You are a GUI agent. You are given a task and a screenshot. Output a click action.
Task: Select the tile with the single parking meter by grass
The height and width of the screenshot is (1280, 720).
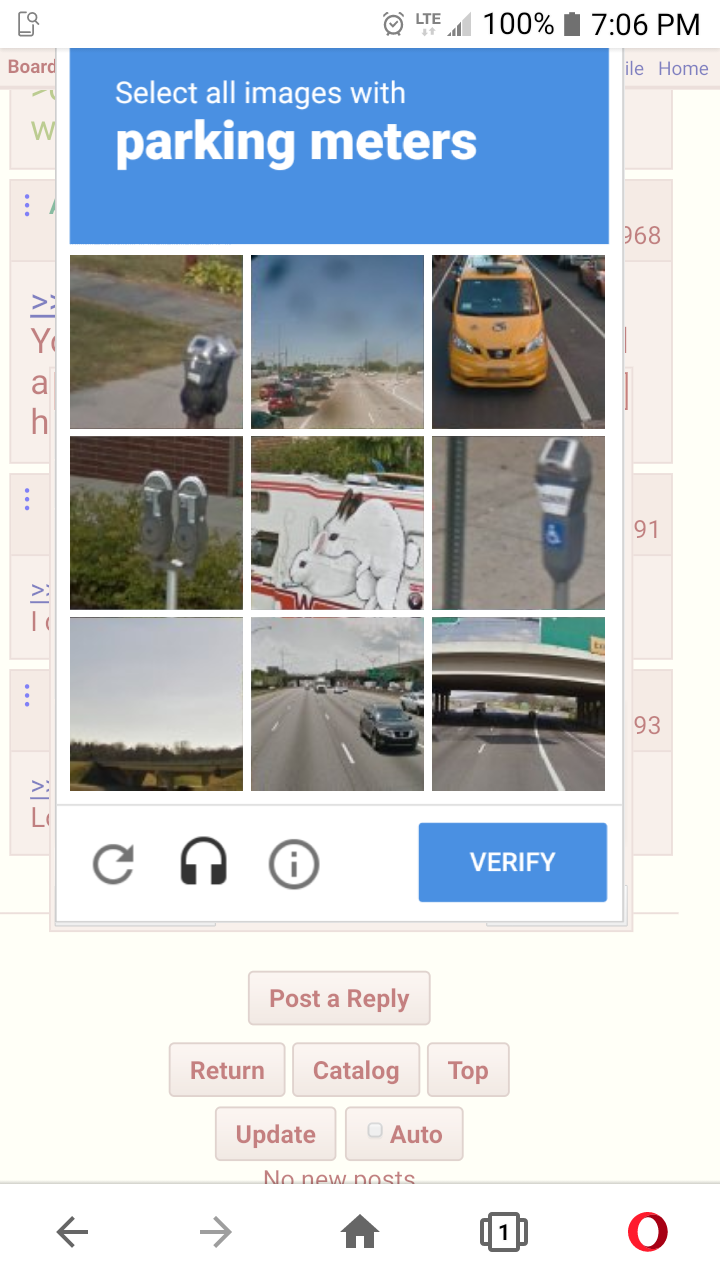pyautogui.click(x=156, y=341)
